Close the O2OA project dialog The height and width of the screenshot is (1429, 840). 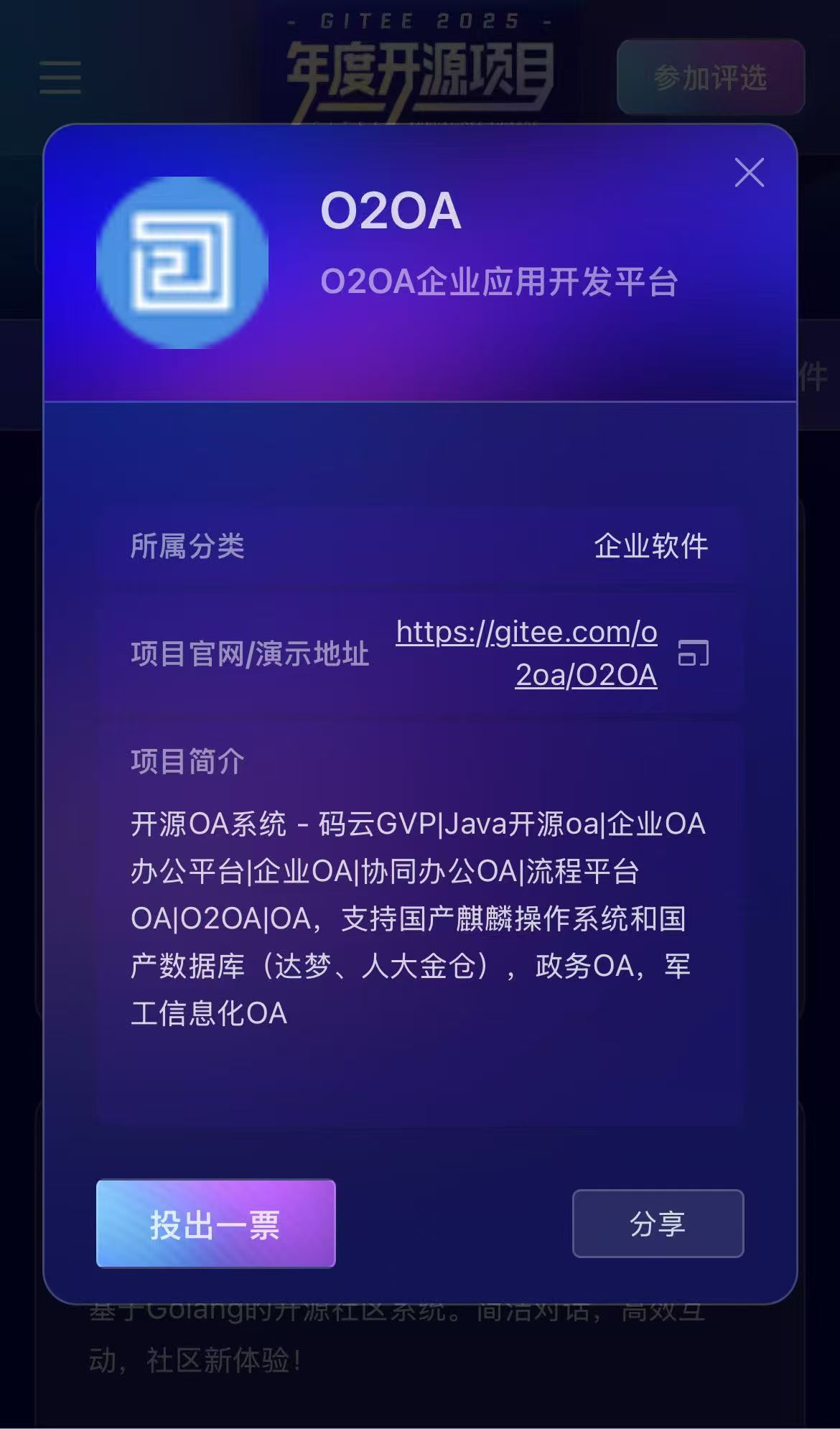749,173
